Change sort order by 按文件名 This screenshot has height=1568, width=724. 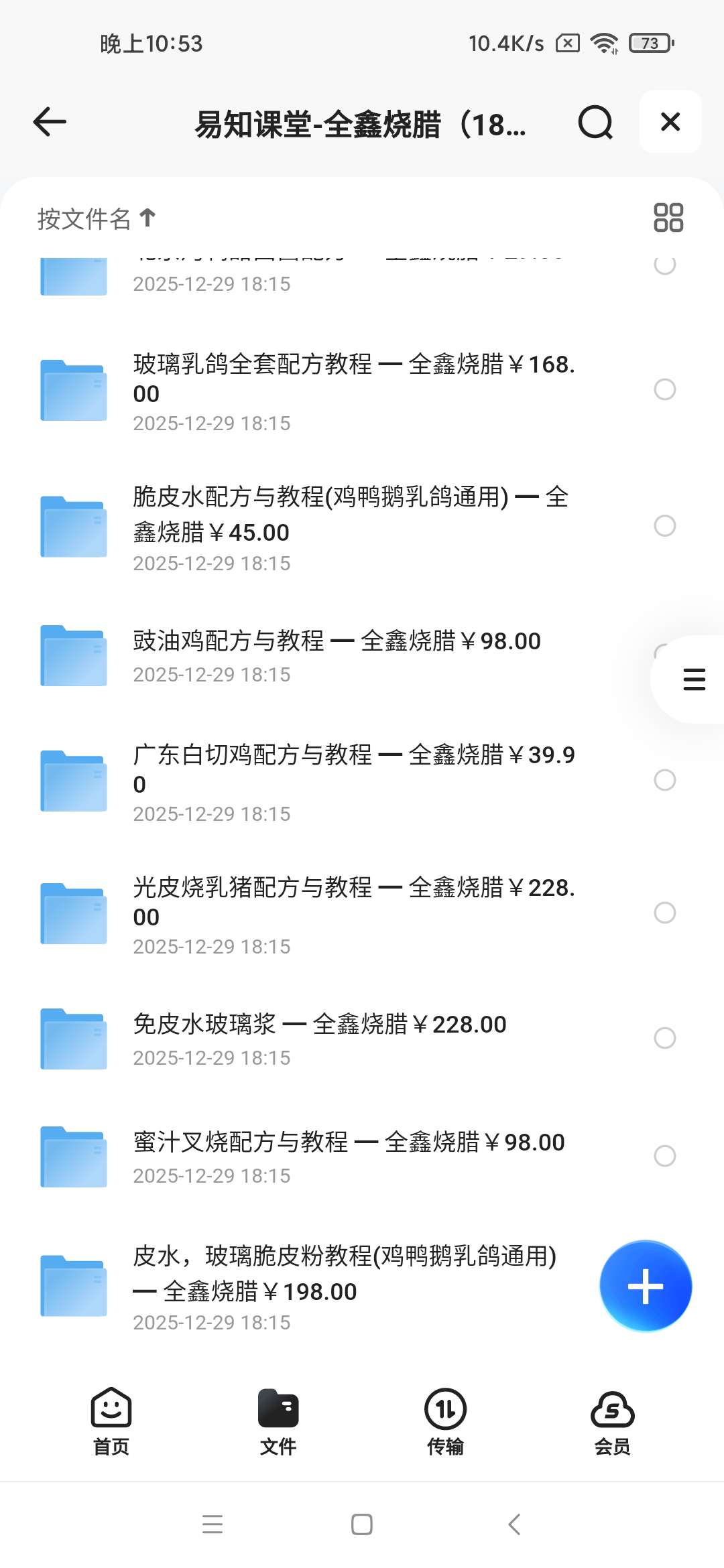(x=97, y=218)
